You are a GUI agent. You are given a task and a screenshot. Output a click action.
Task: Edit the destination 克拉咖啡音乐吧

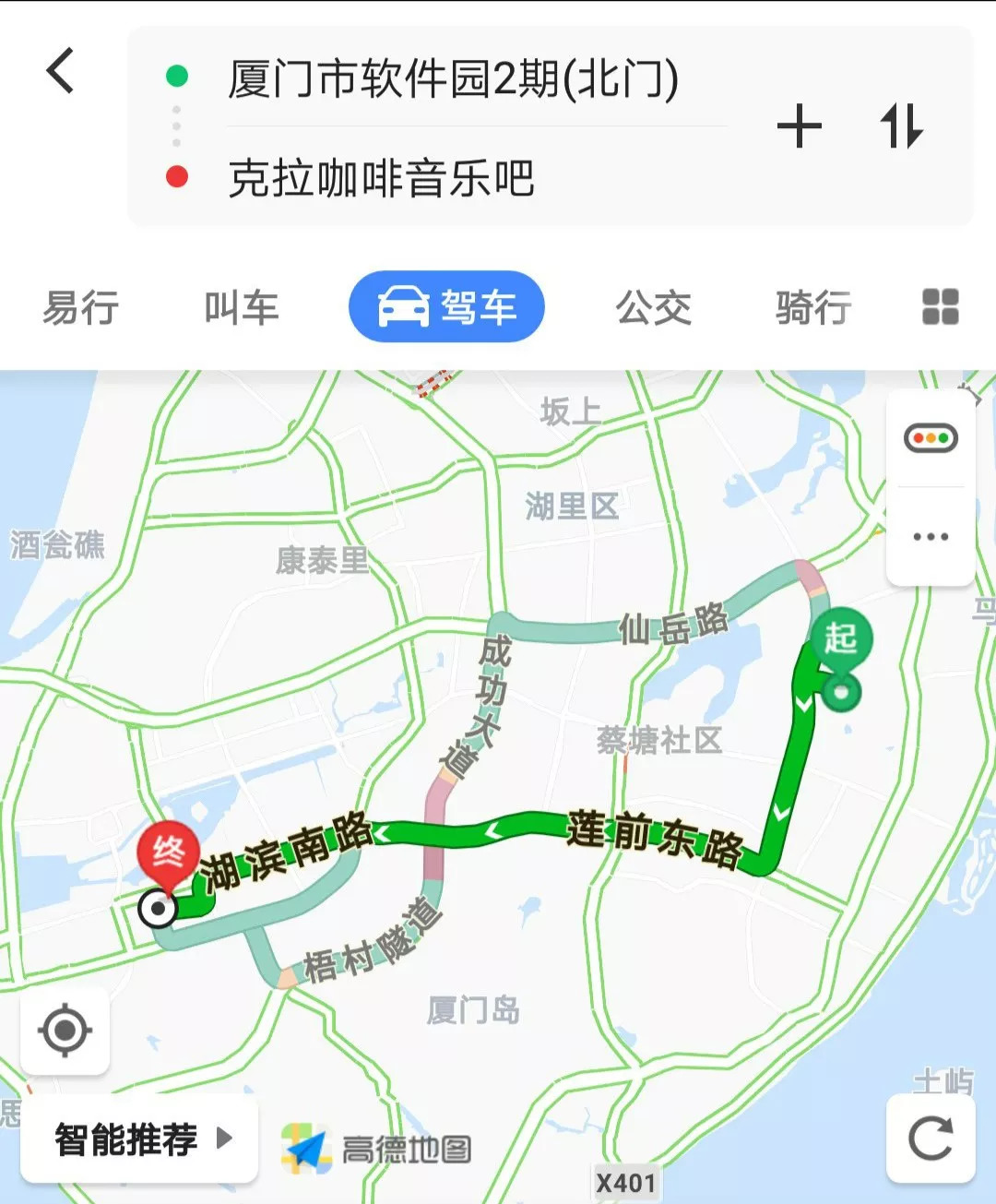coord(382,178)
